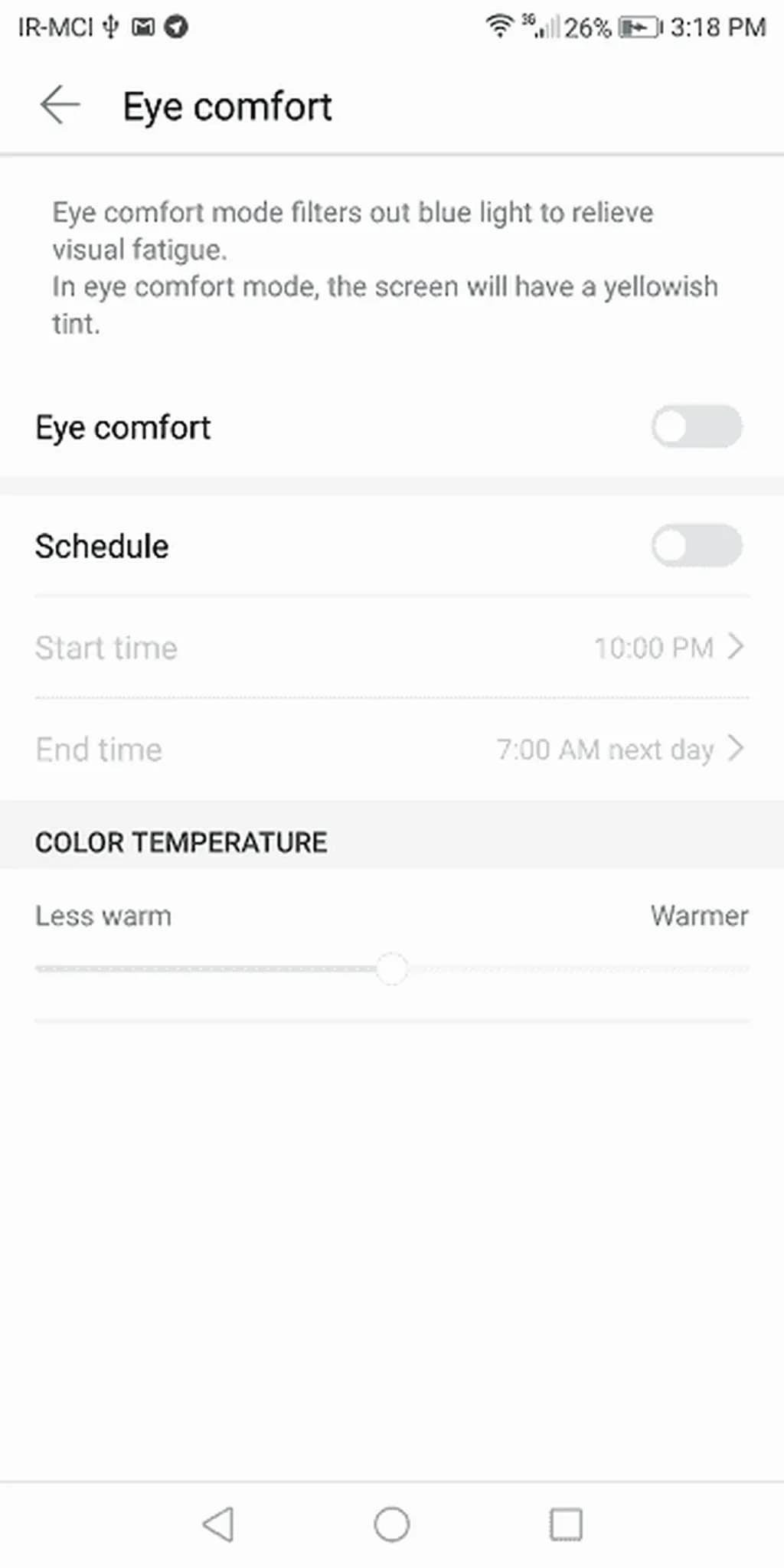Open the recent apps overview
Image resolution: width=784 pixels, height=1568 pixels.
pyautogui.click(x=566, y=1524)
